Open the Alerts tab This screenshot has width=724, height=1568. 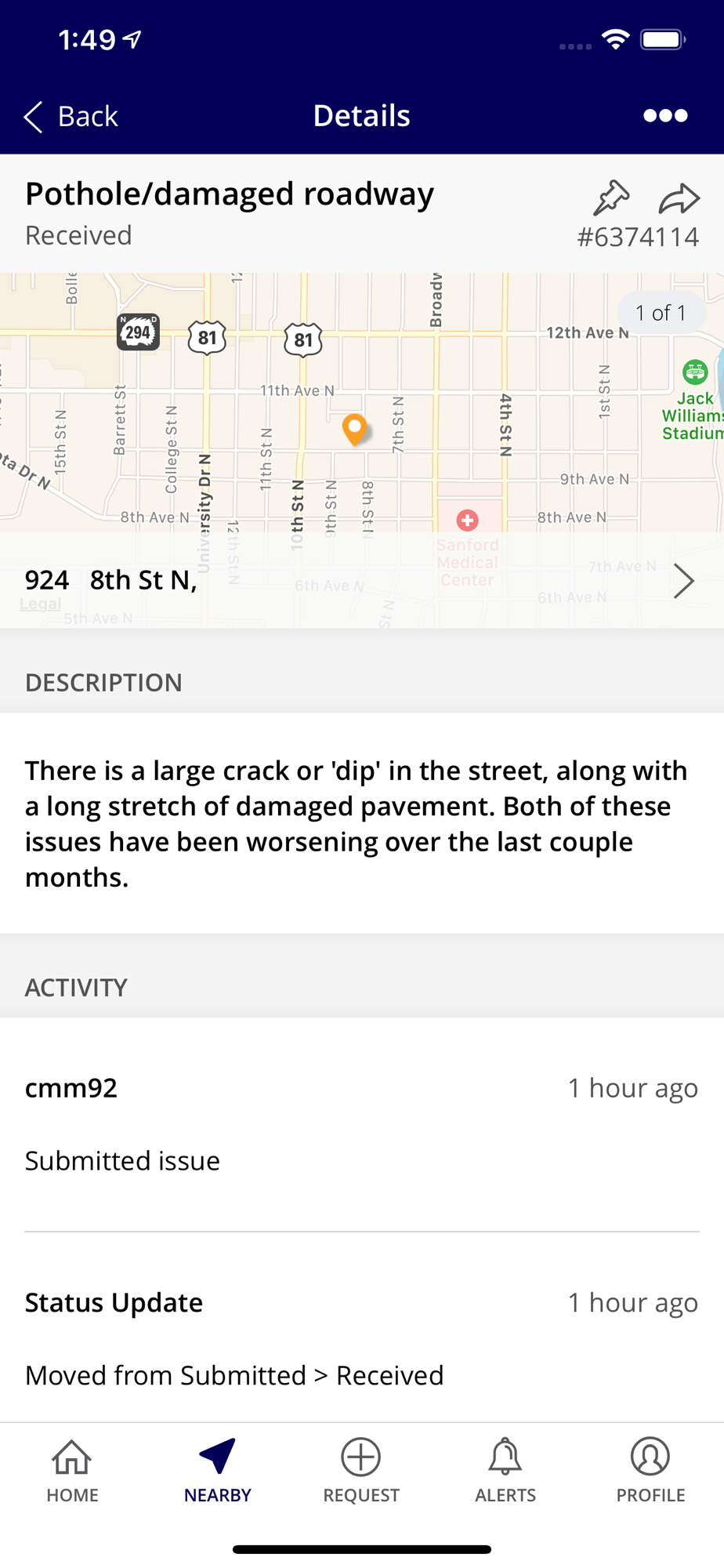(505, 1472)
